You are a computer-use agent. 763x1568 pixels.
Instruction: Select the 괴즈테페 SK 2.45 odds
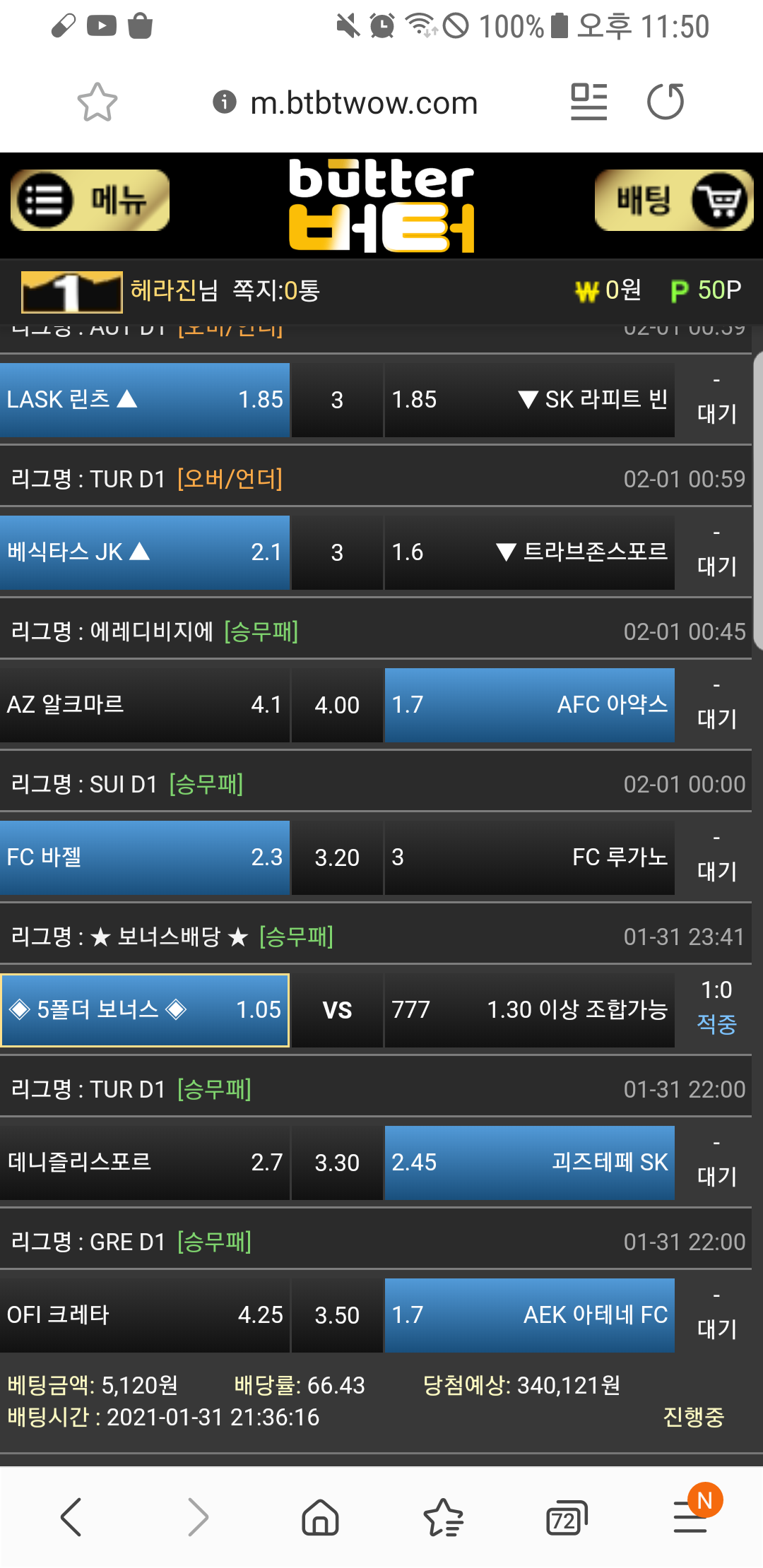pyautogui.click(x=529, y=1163)
